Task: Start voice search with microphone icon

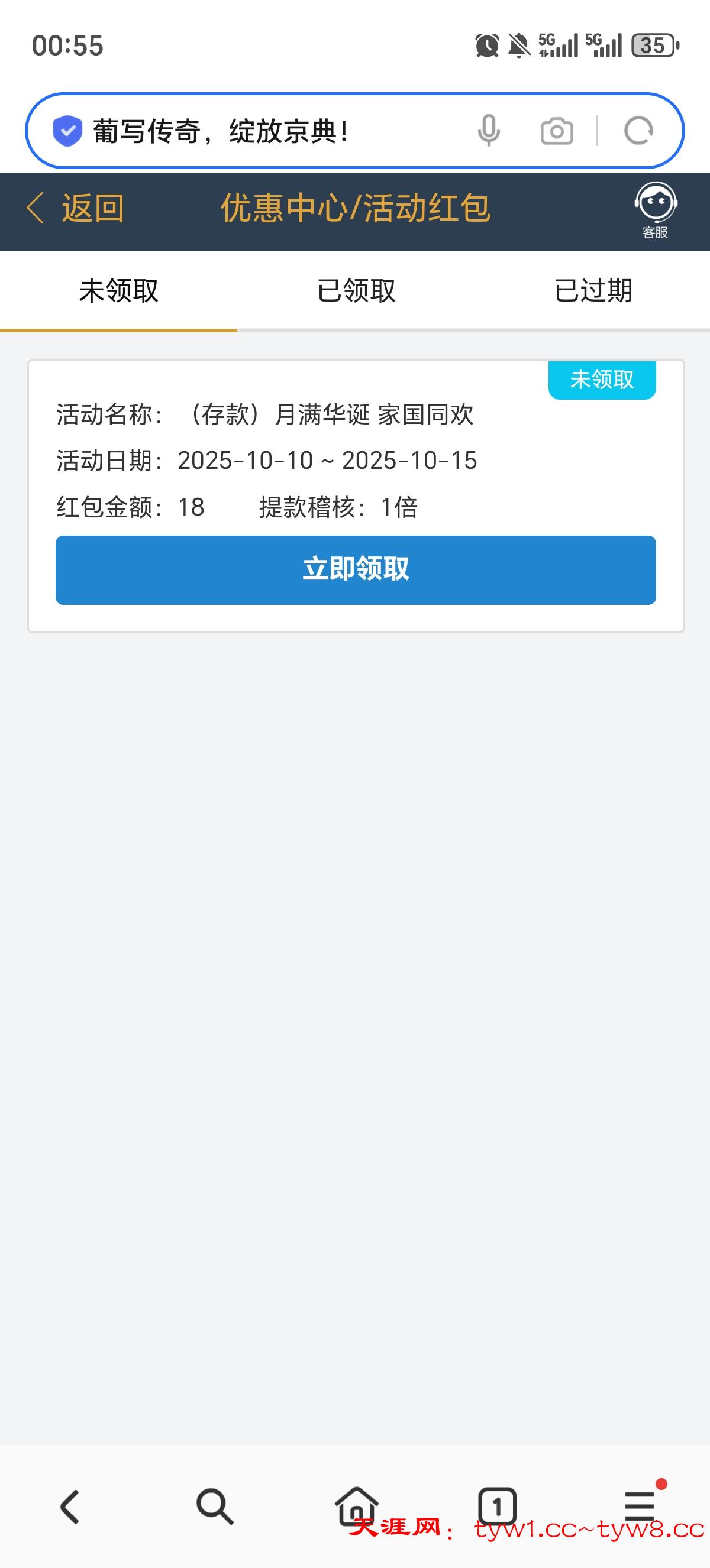Action: click(x=489, y=131)
